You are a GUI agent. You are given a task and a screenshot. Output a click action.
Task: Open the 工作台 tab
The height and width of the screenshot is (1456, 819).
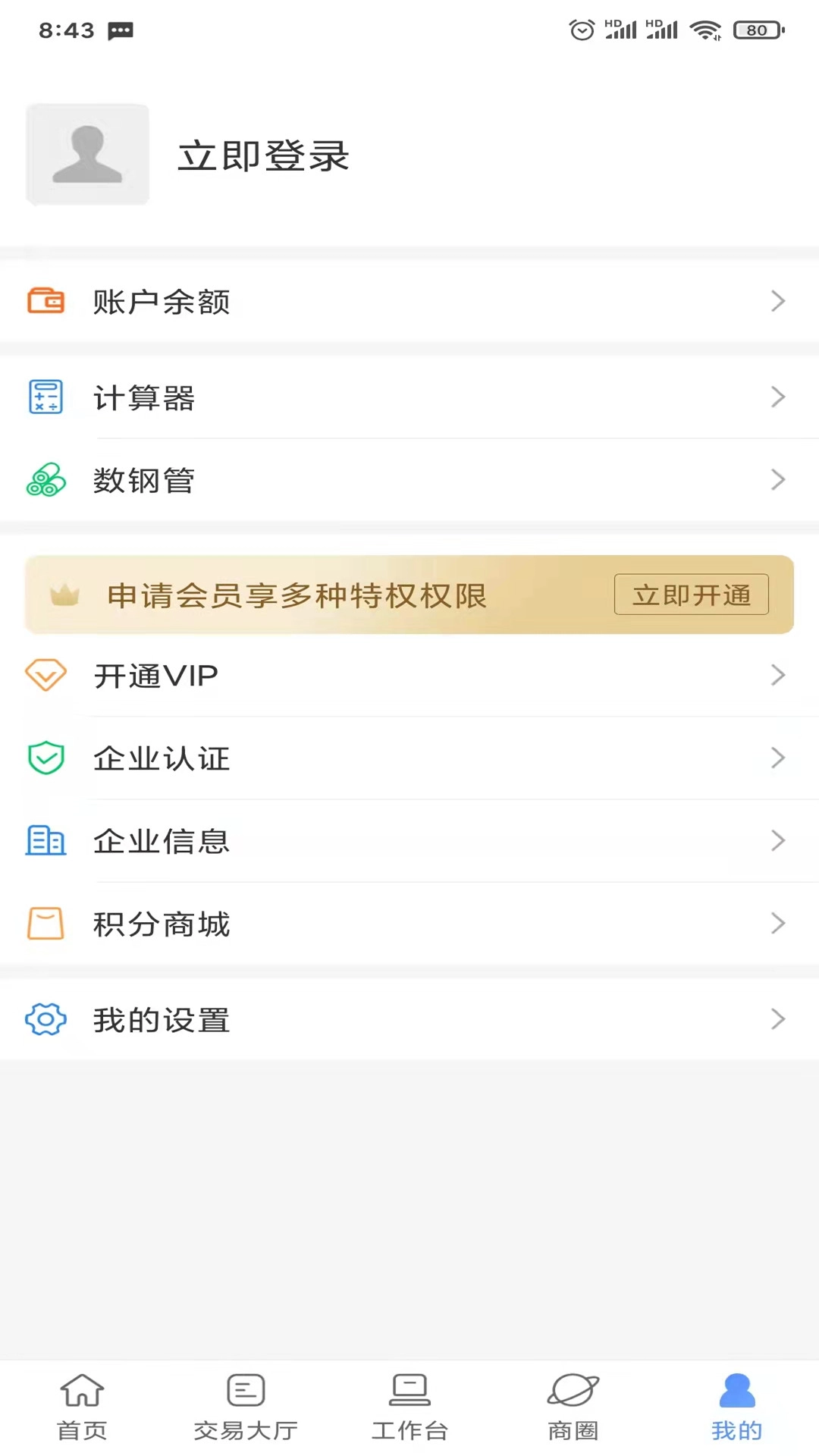coord(409,1407)
